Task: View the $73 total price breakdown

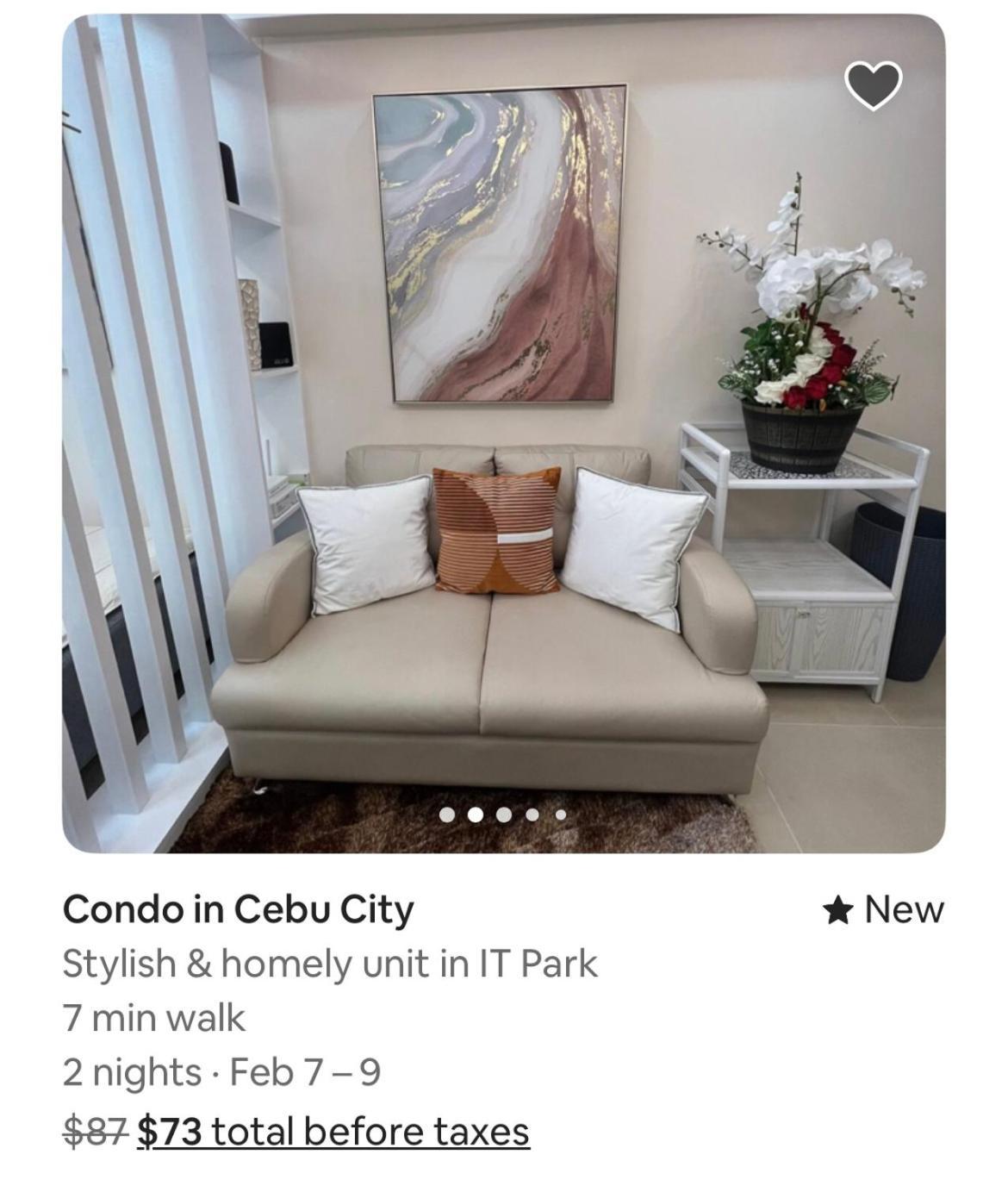Action: coord(333,1132)
